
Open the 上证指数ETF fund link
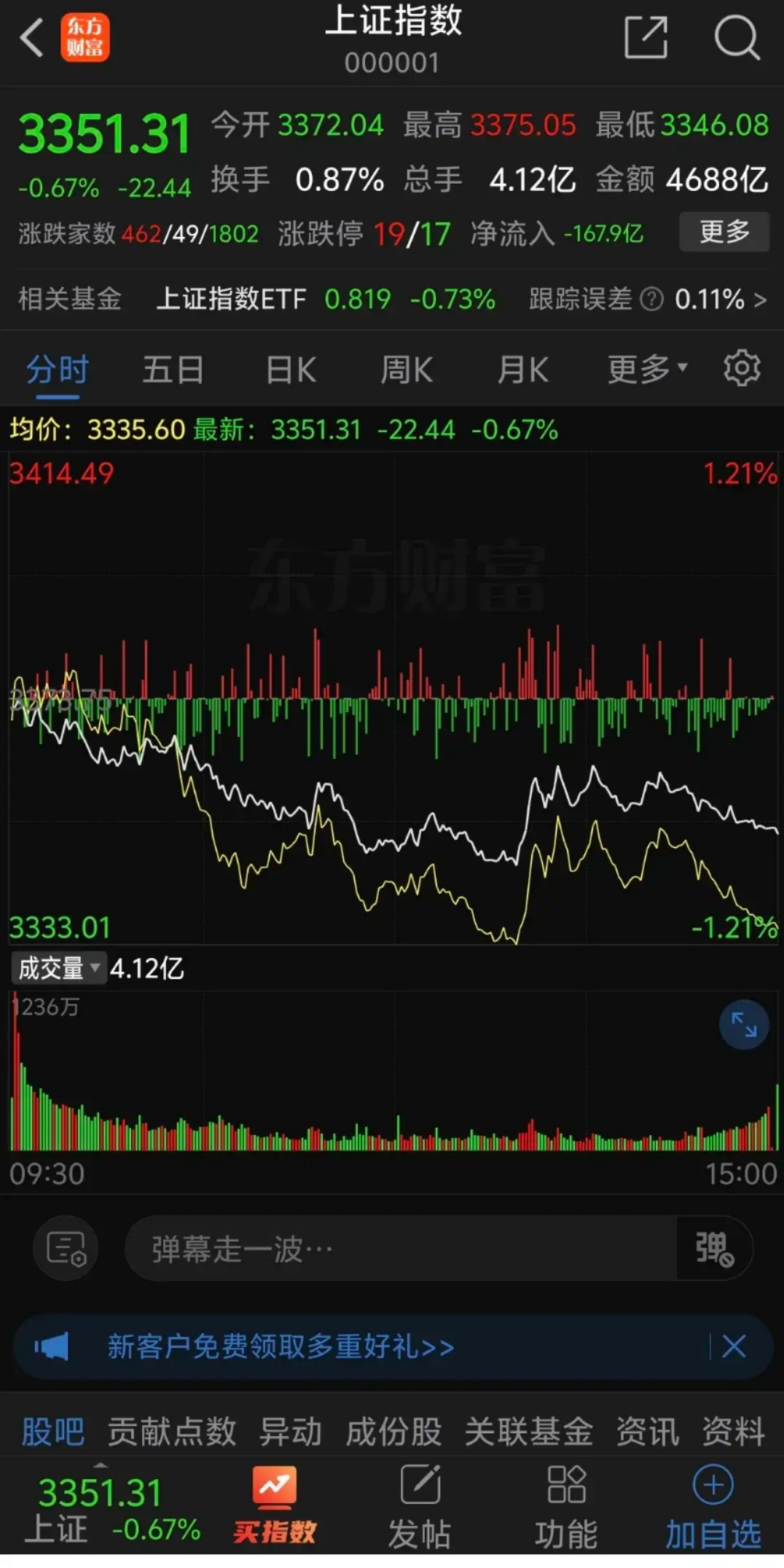point(232,300)
